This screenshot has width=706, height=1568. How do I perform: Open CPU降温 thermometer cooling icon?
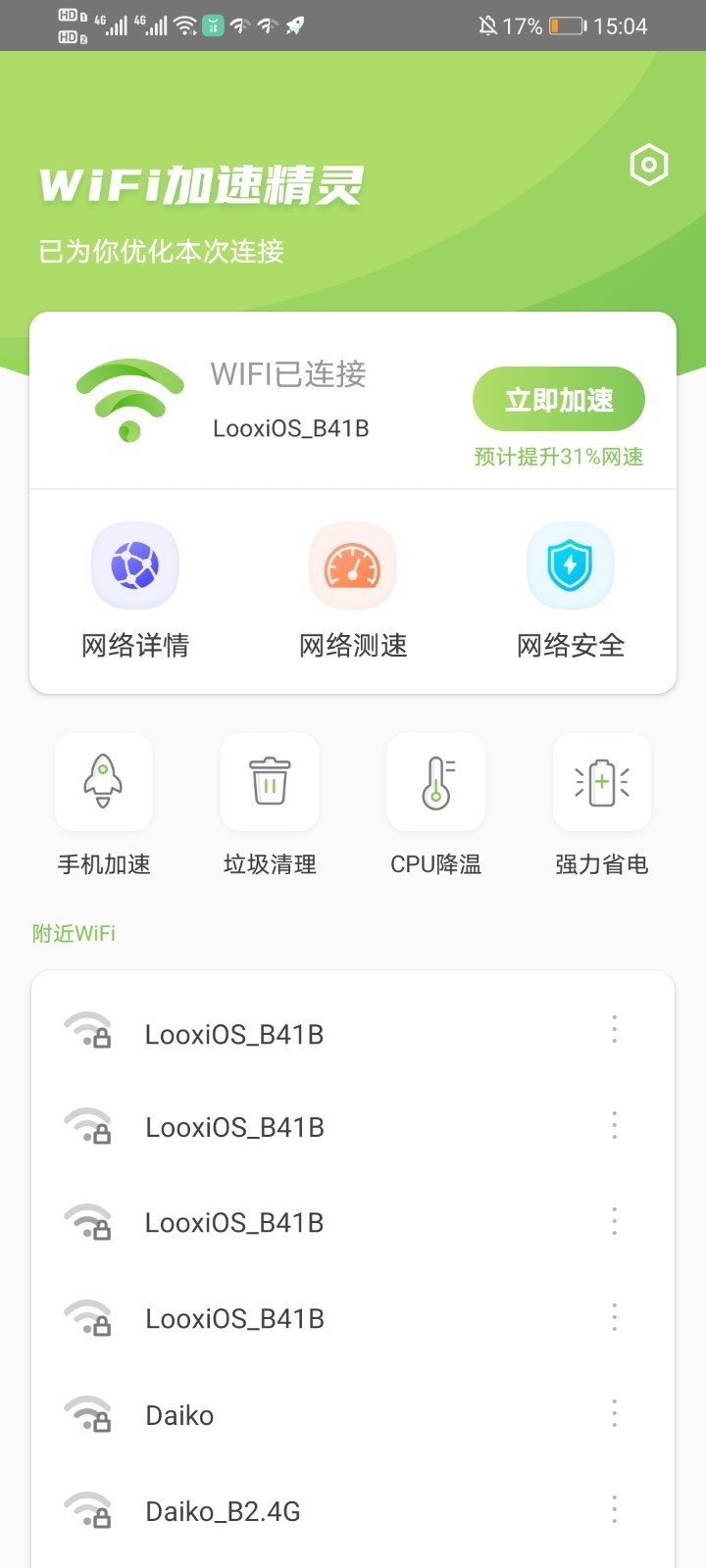point(435,782)
